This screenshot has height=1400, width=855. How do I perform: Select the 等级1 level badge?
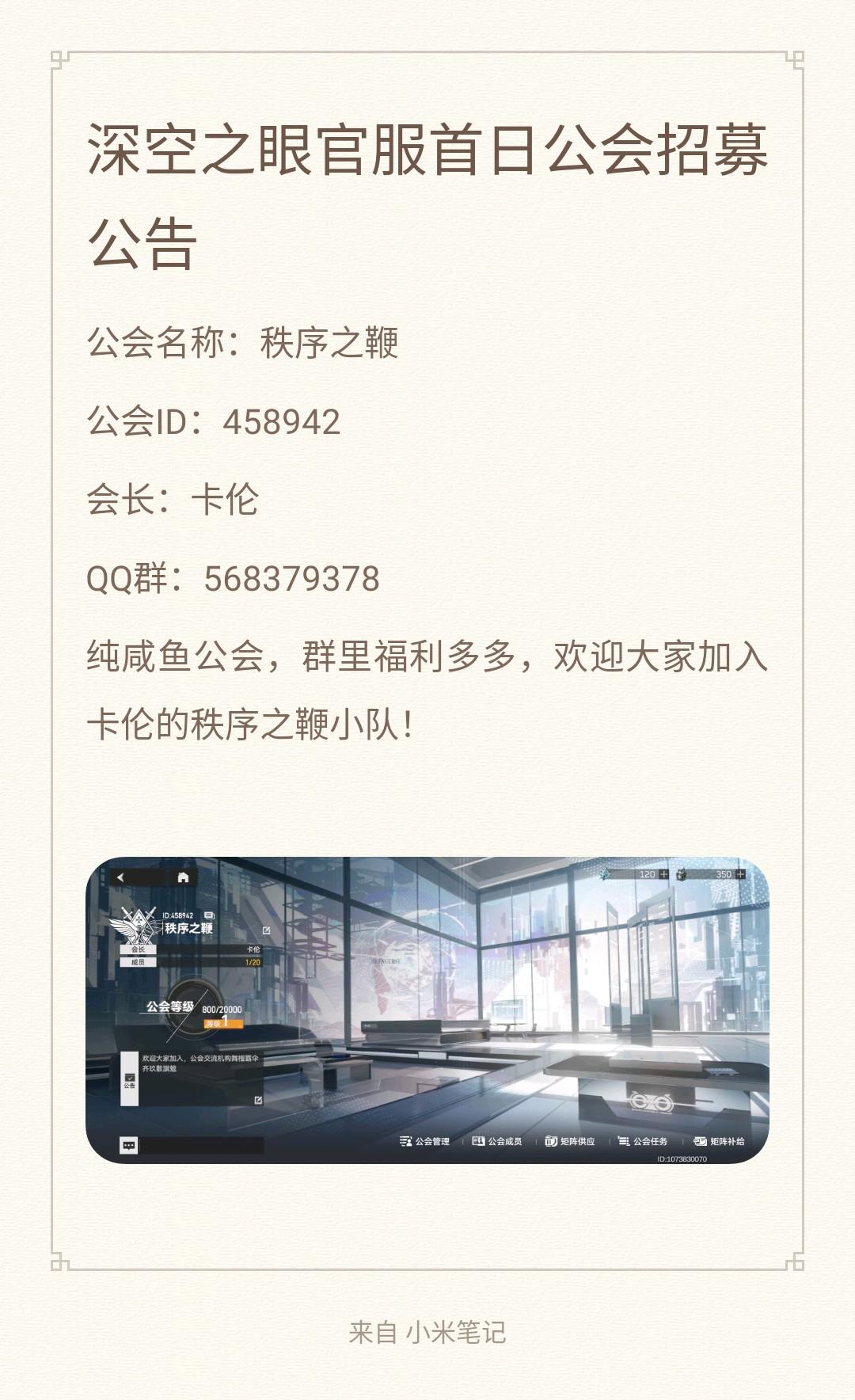pos(222,1025)
